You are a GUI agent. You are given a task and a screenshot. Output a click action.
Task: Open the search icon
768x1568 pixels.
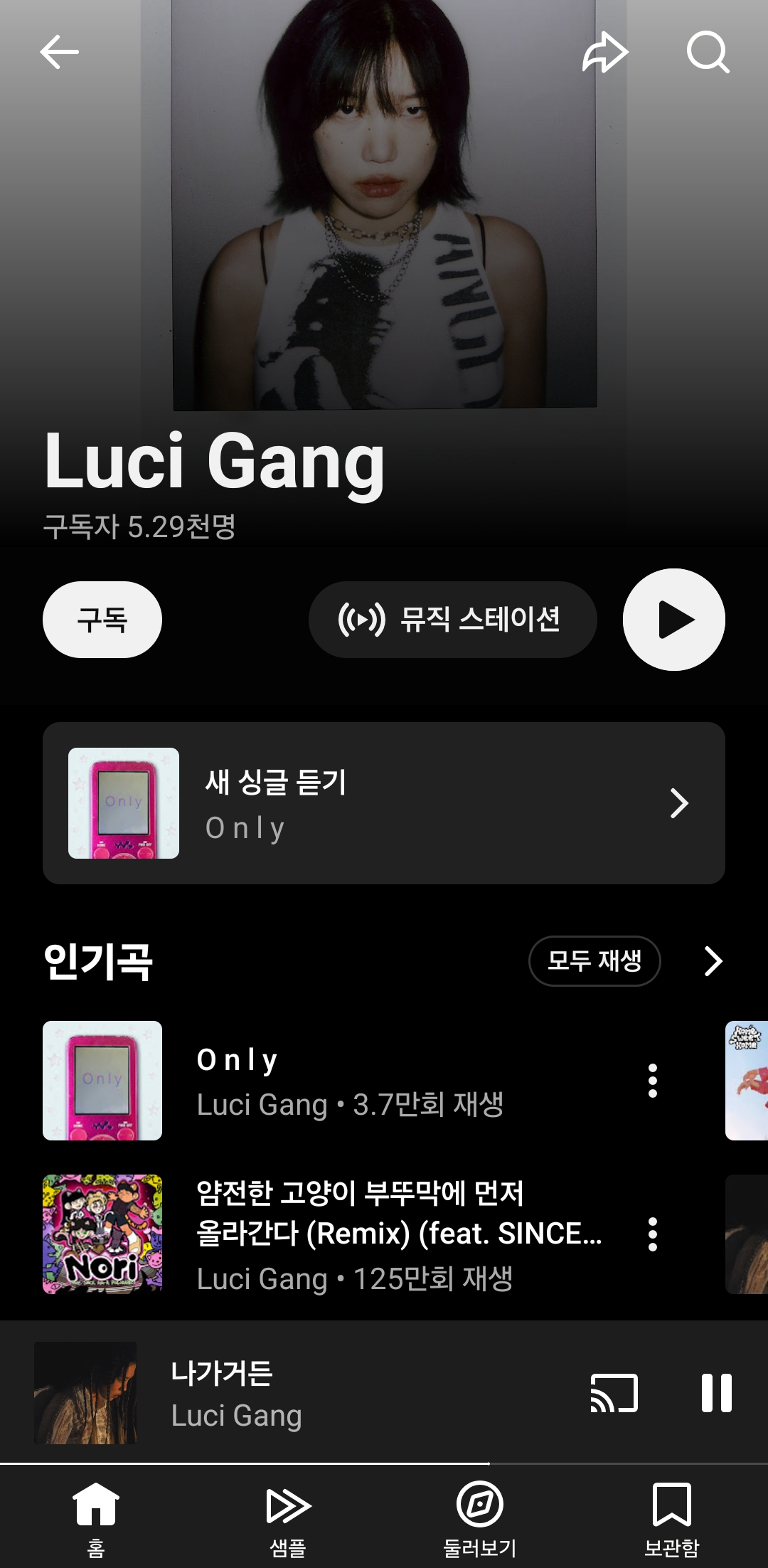point(708,52)
